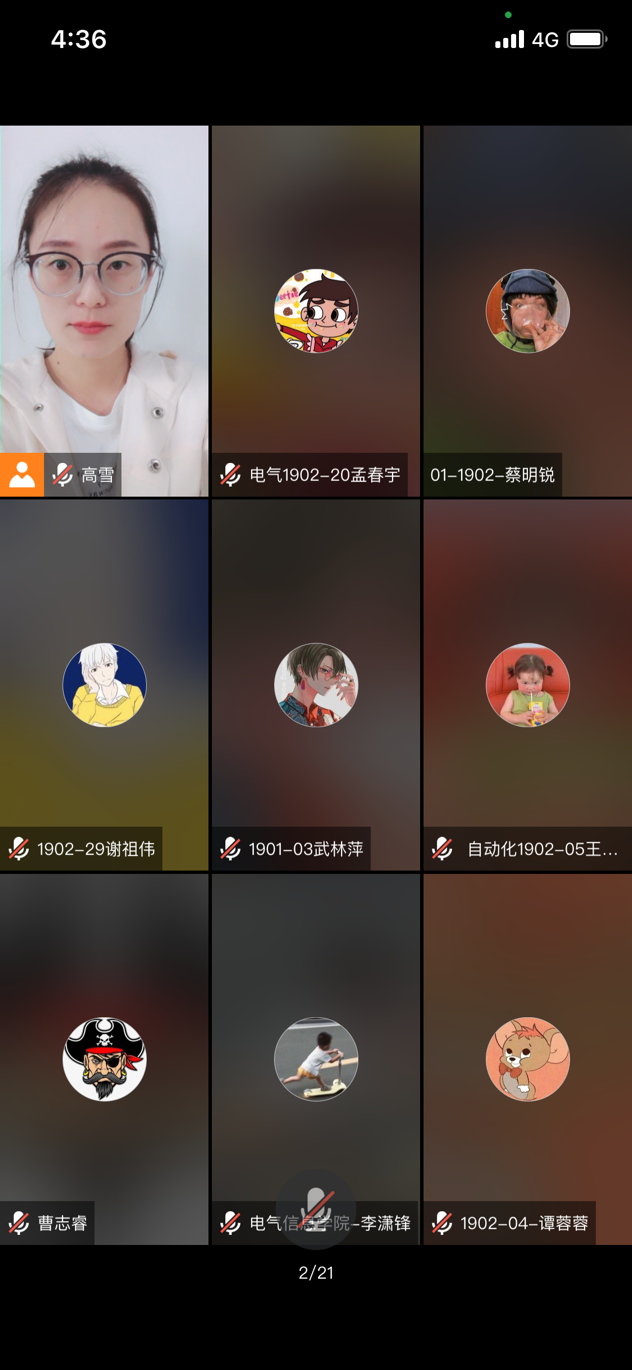Viewport: 632px width, 1370px height.
Task: Open 曹志睿's participant tile
Action: tap(104, 1059)
